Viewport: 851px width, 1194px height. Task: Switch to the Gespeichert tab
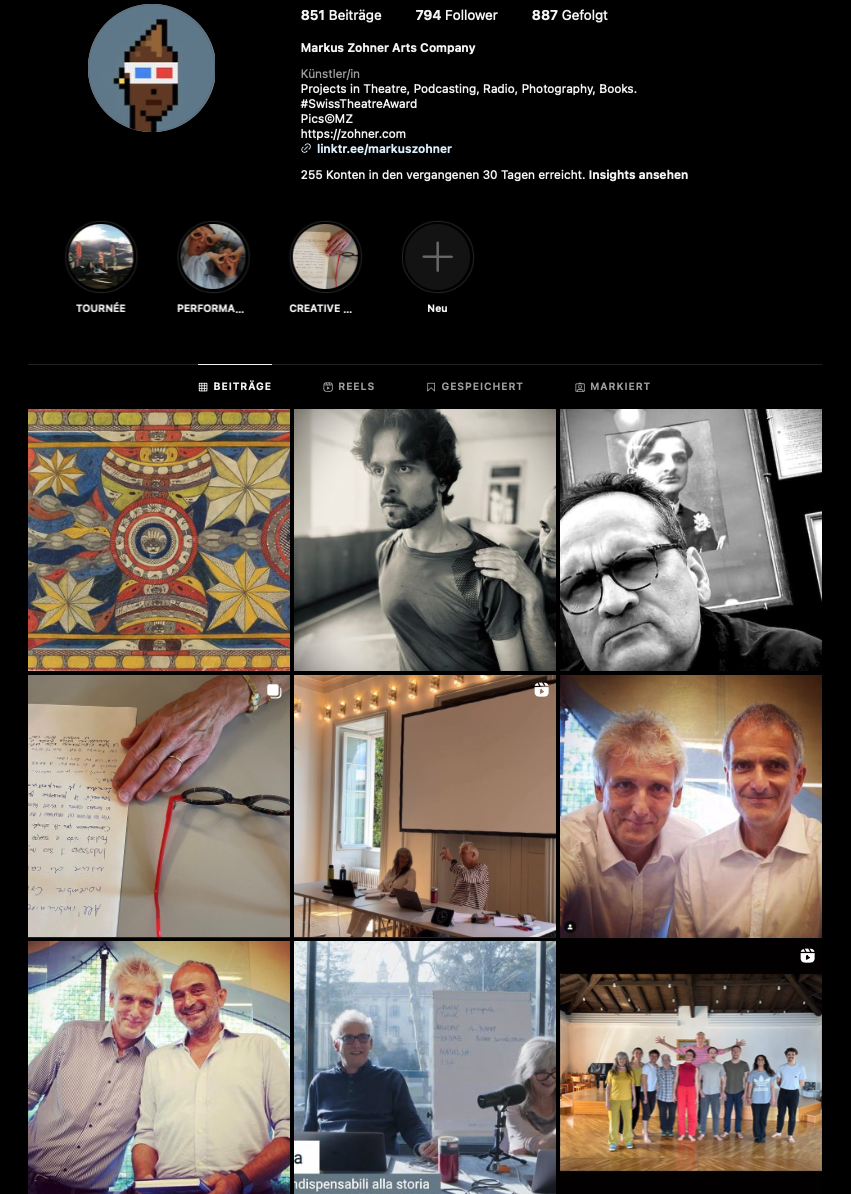(474, 387)
